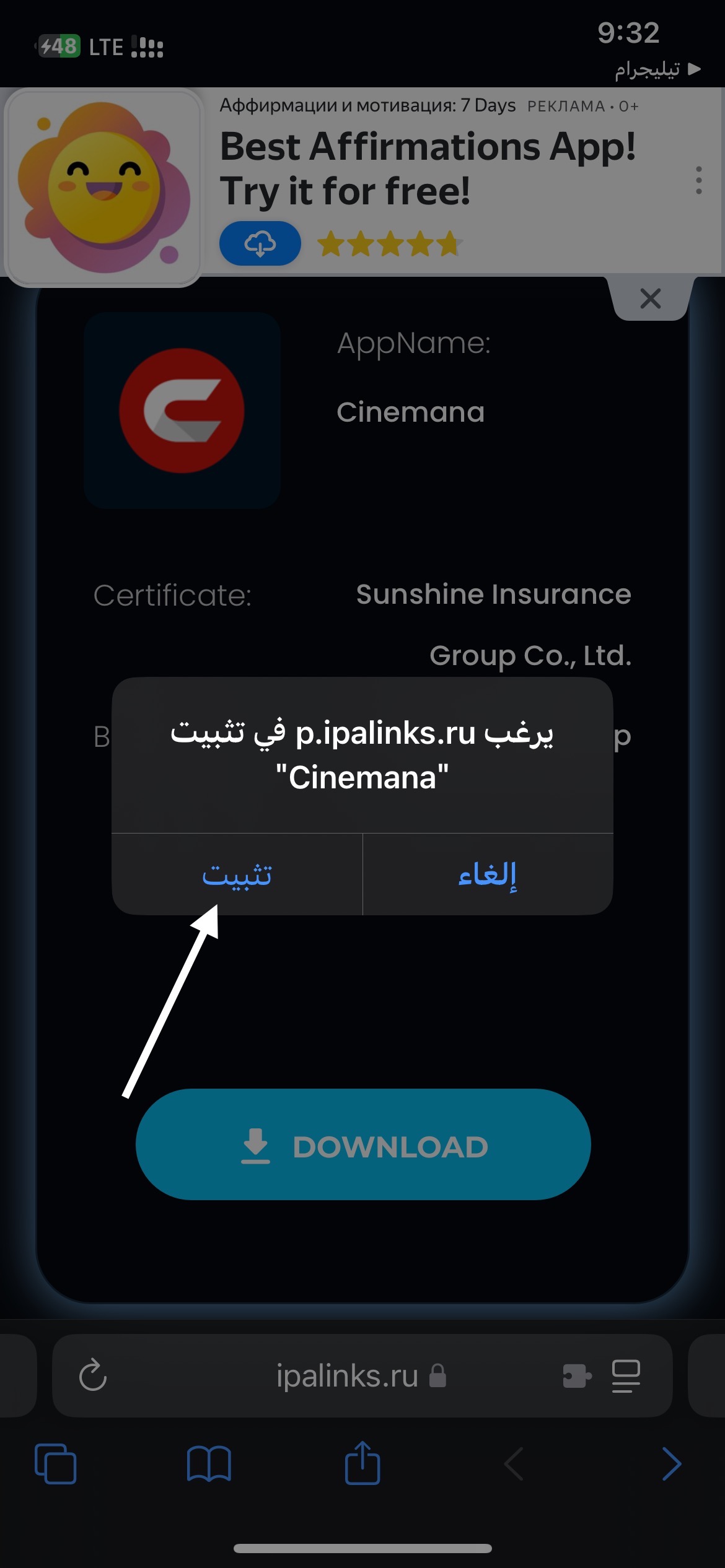Viewport: 725px width, 1568px height.
Task: Open the ad's three-dot options menu
Action: click(698, 180)
